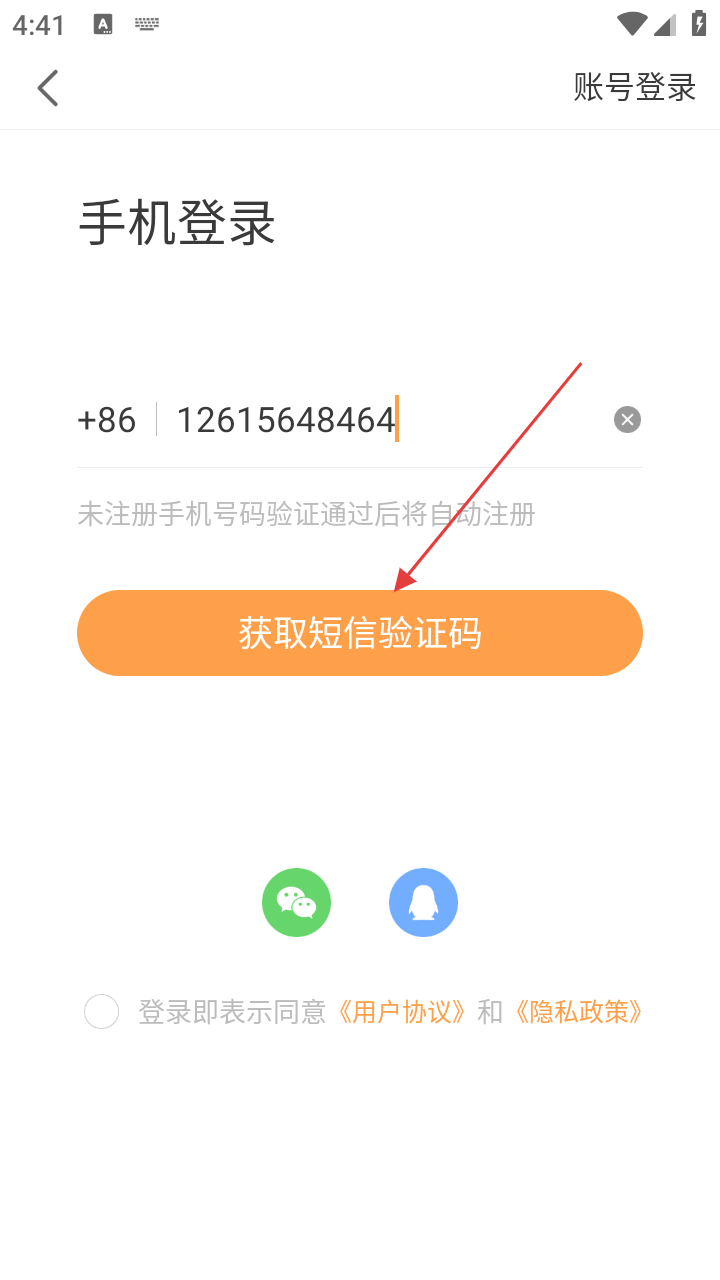Image resolution: width=720 pixels, height=1280 pixels.
Task: Check the agreement consent checkbox
Action: tap(101, 1012)
